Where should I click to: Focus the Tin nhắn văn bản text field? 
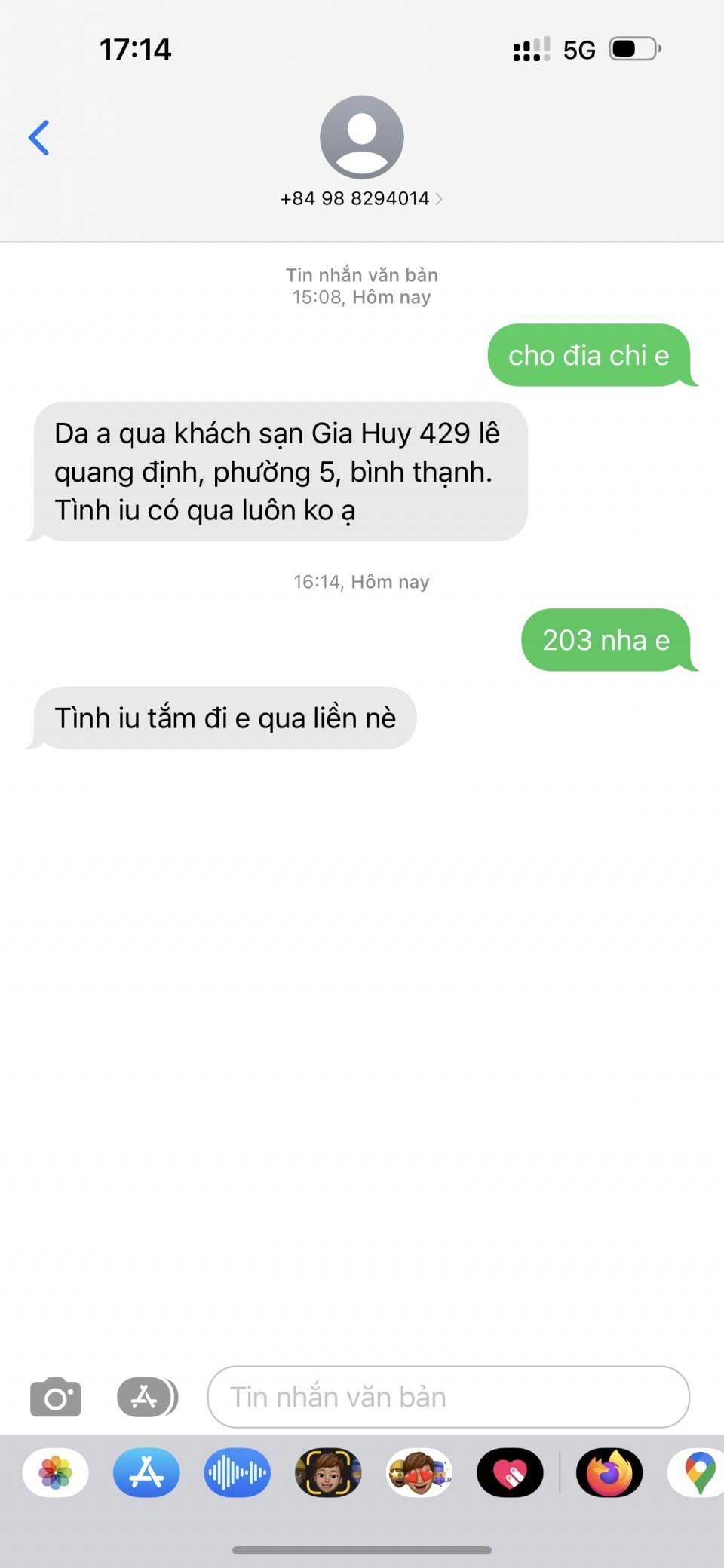(448, 1397)
